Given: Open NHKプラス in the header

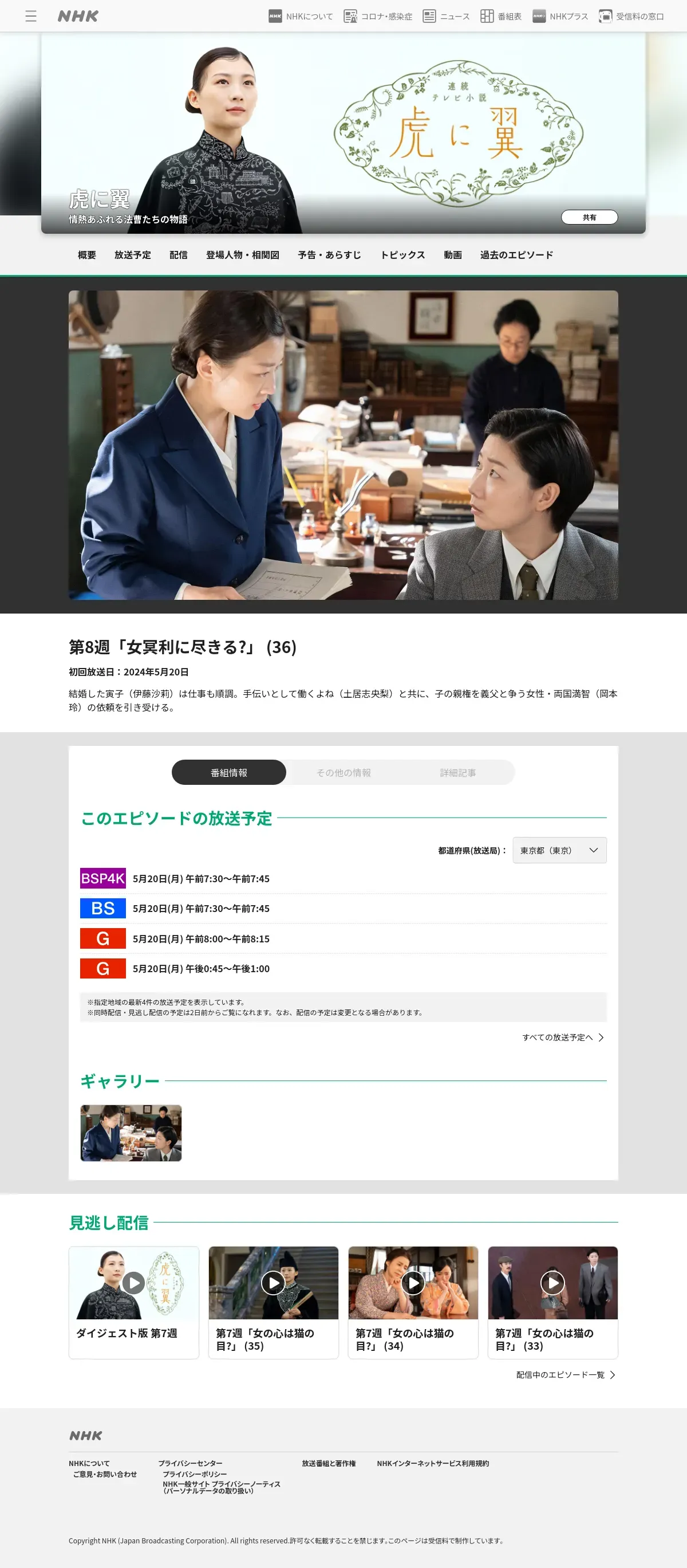Looking at the screenshot, I should (560, 17).
